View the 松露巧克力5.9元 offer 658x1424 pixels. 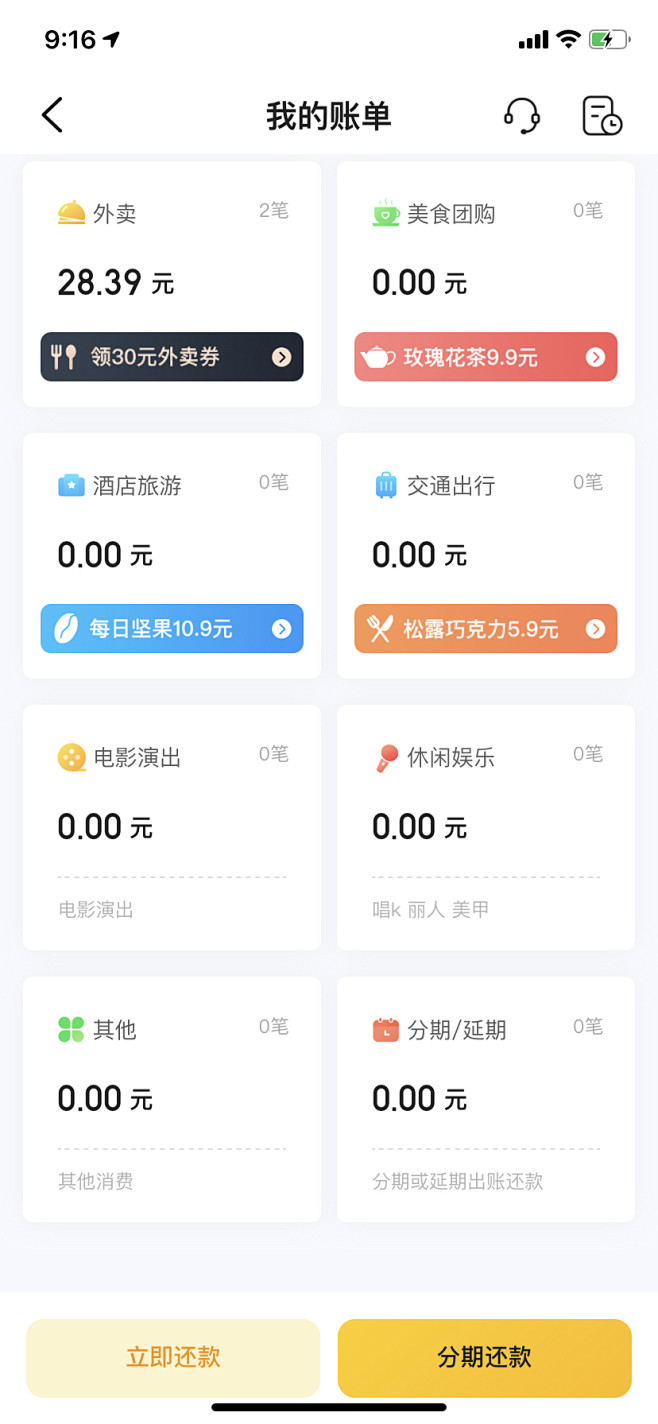(486, 629)
